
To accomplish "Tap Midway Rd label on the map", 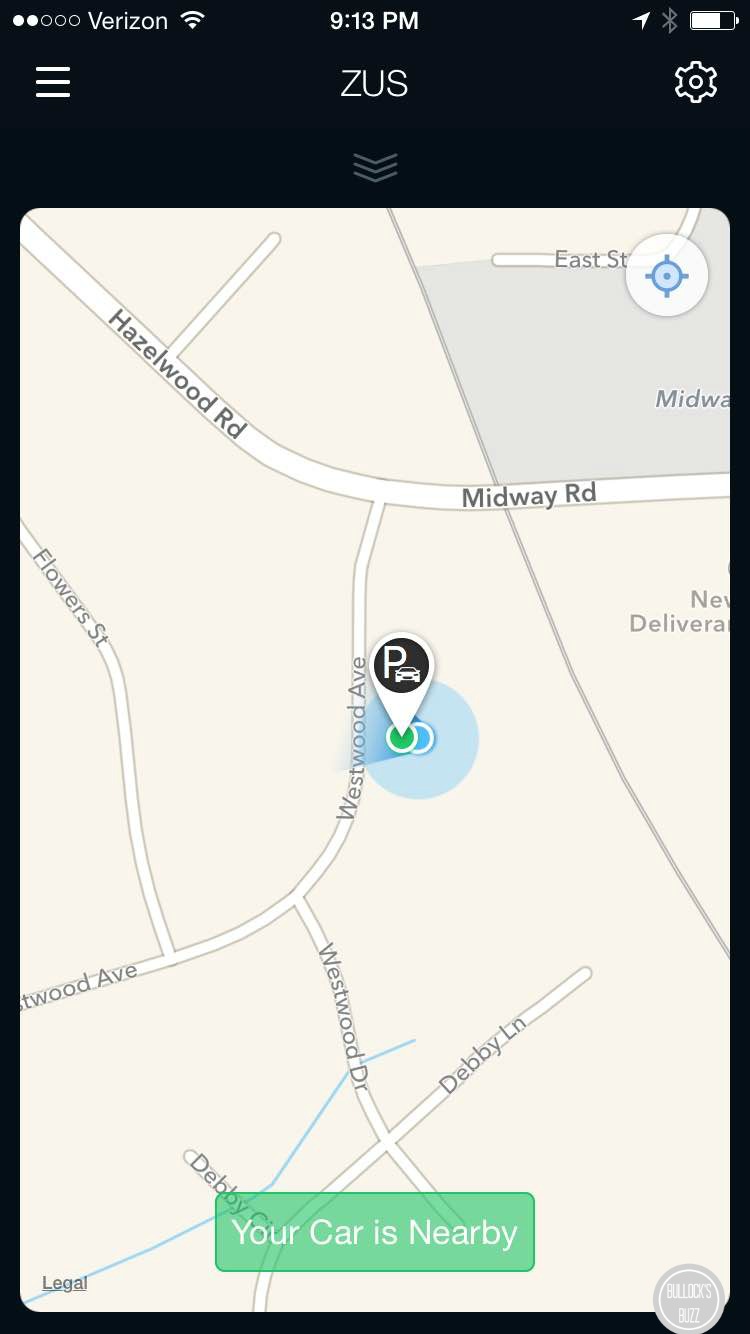I will click(x=528, y=494).
